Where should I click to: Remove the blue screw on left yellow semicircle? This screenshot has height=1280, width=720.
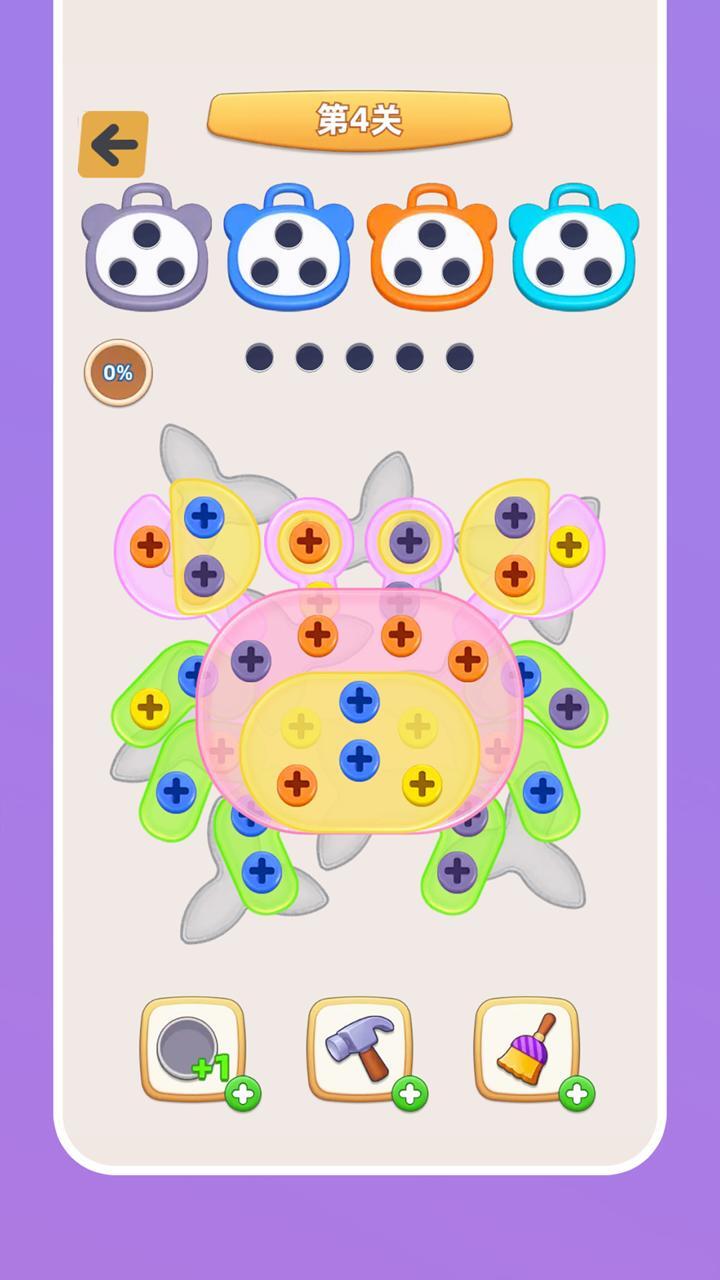tap(204, 517)
